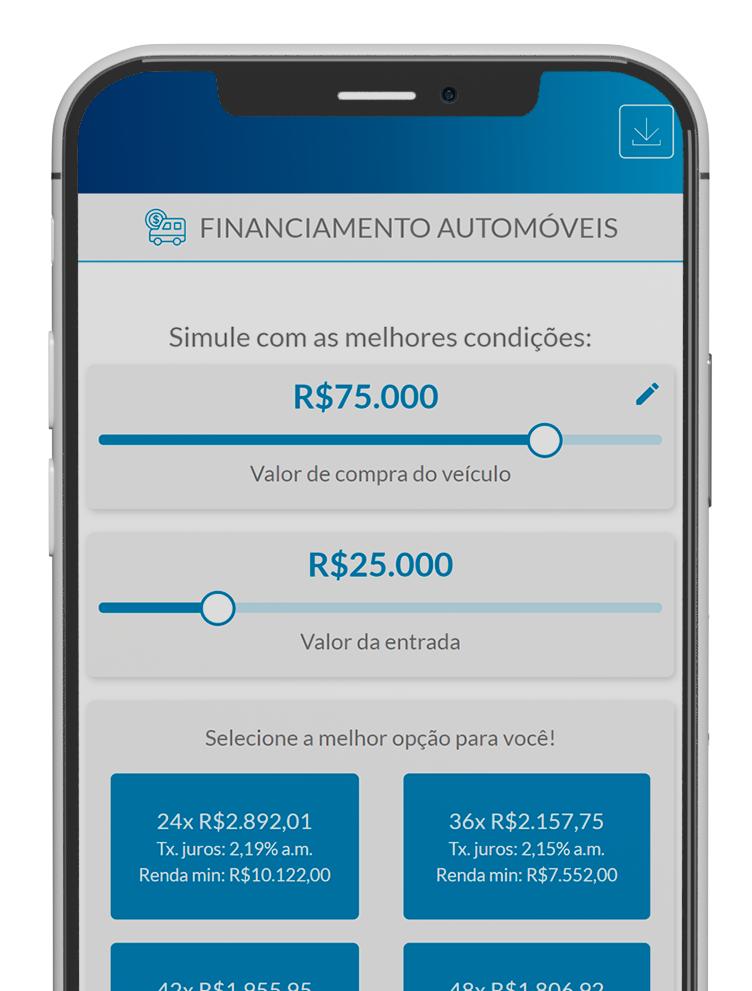Tap the 'Simule com as melhores condições' heading

tap(380, 337)
